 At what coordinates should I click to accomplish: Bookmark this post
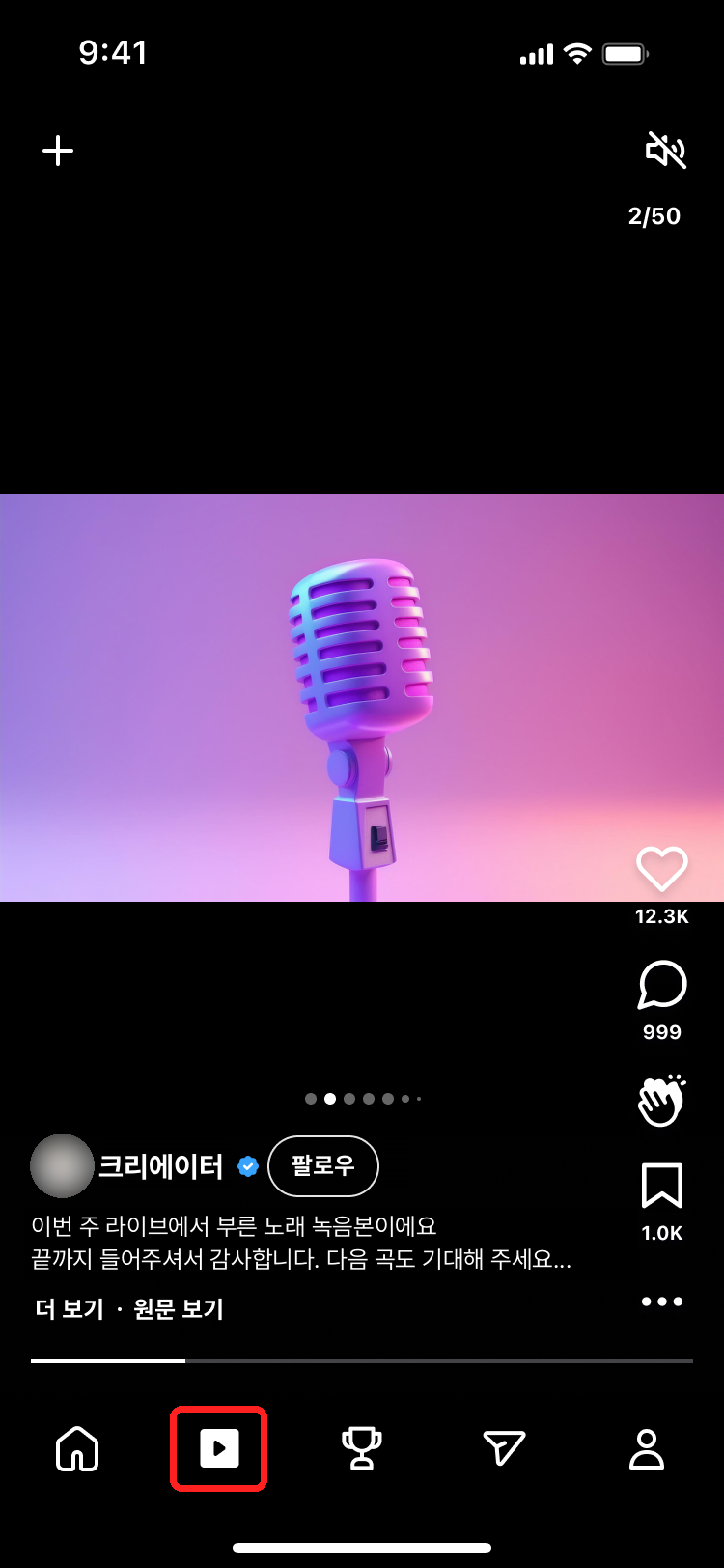(x=662, y=1186)
